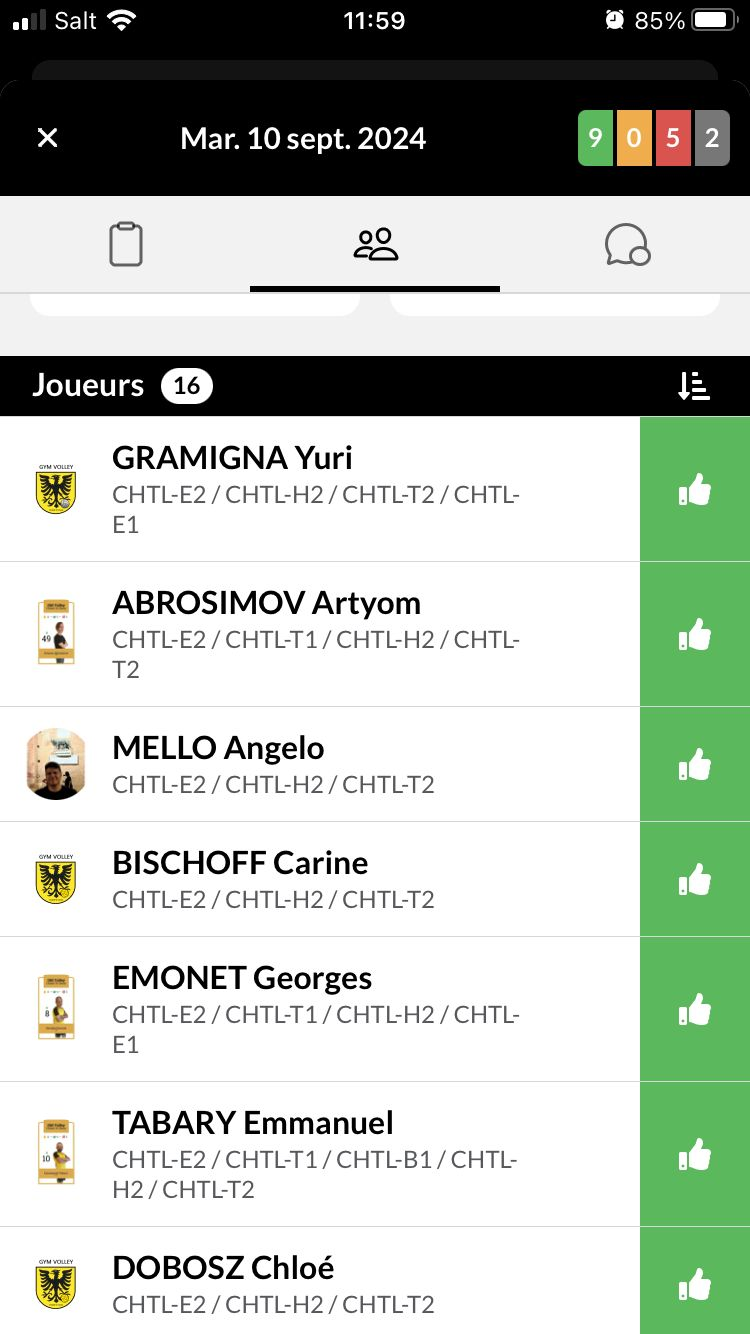Close the Mar. 10 sept. 2024 event view

pos(47,138)
